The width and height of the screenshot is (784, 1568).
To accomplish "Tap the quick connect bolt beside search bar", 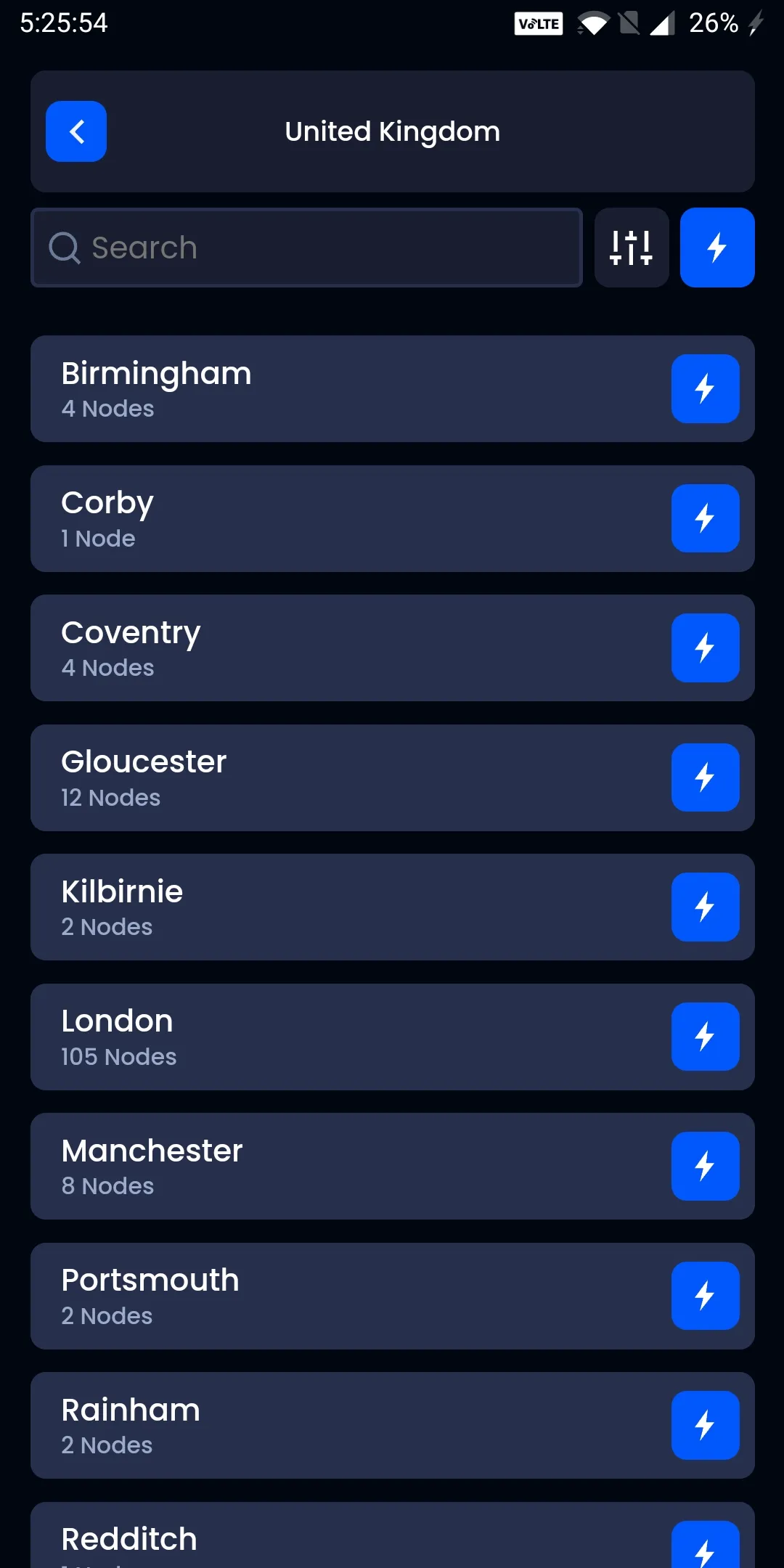I will pyautogui.click(x=716, y=247).
